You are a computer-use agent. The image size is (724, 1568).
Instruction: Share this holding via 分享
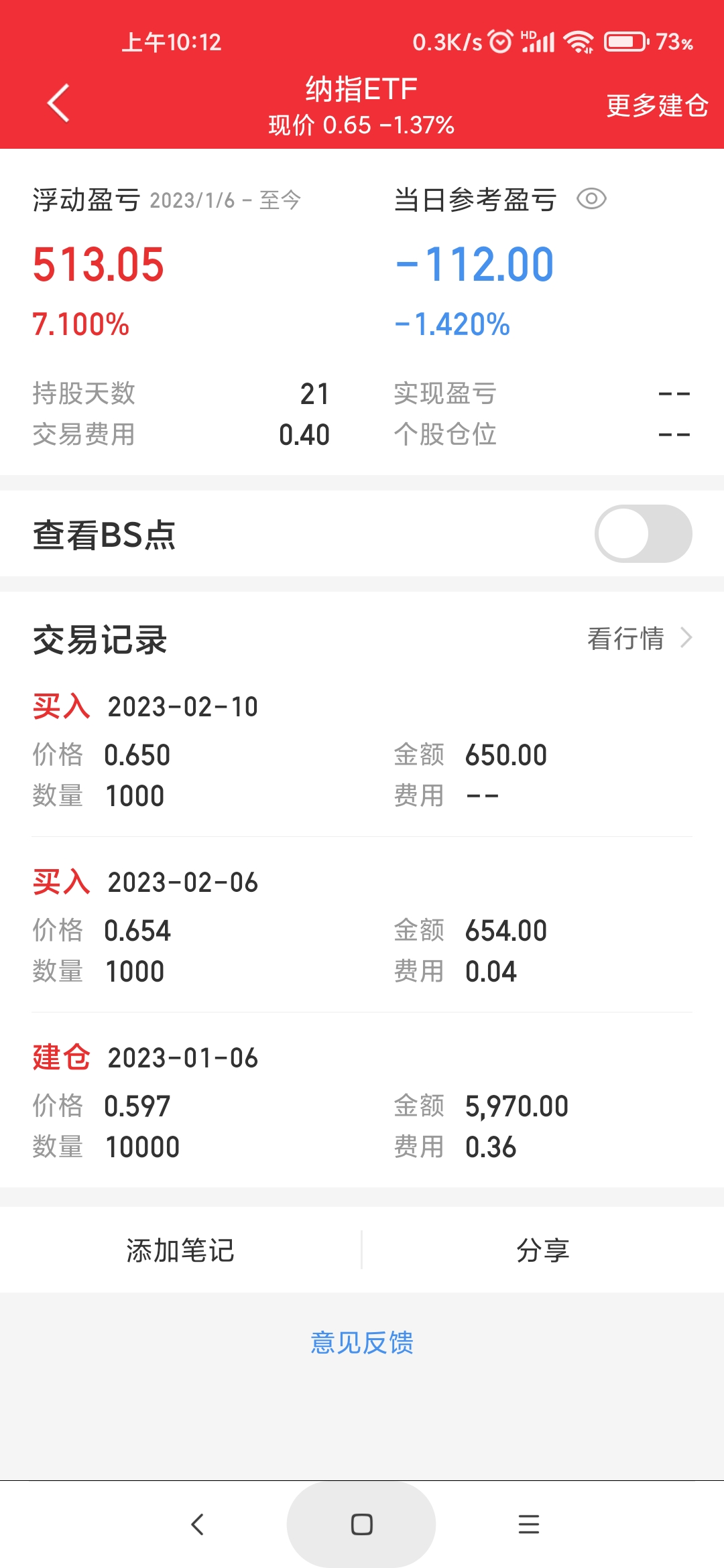click(x=542, y=1250)
